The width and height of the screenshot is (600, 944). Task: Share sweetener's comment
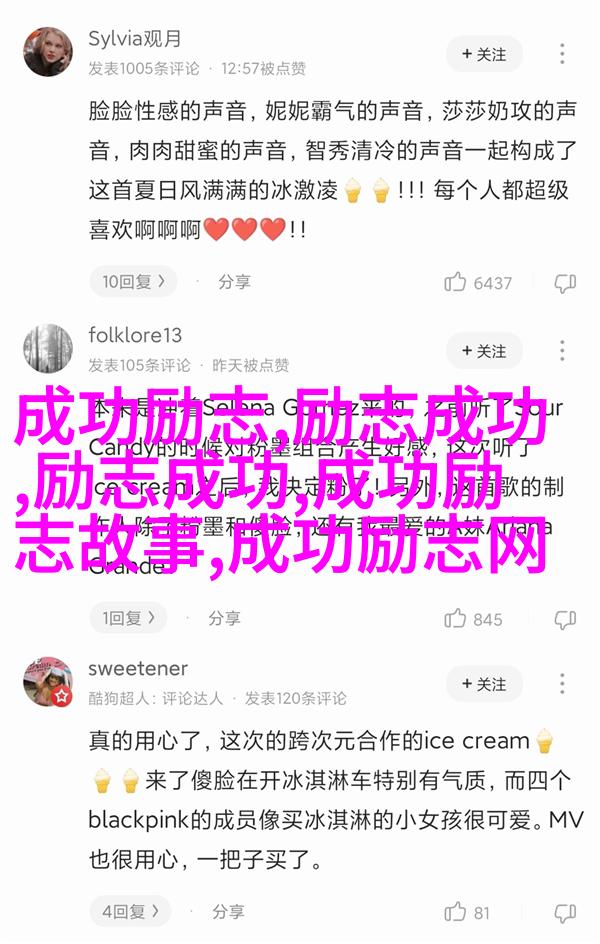click(x=225, y=911)
